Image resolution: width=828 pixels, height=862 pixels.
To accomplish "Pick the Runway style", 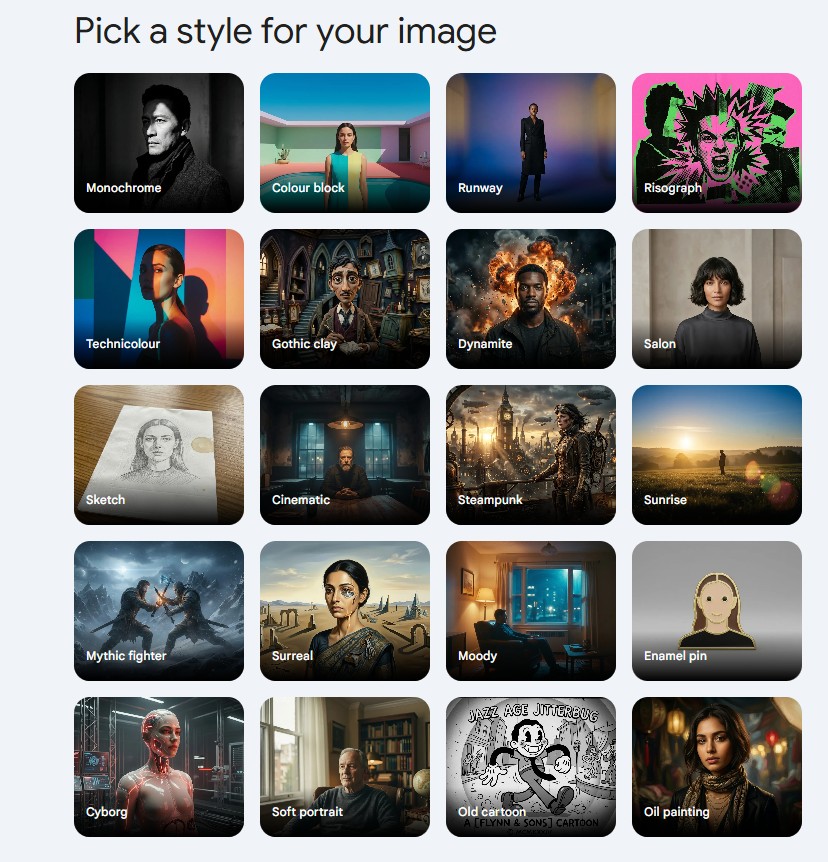I will click(531, 143).
